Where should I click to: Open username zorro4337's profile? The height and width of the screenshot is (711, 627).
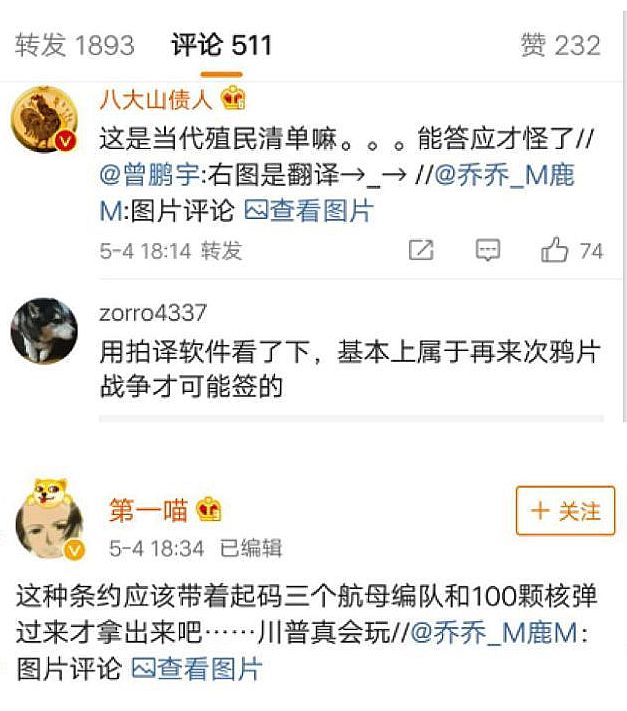click(152, 312)
